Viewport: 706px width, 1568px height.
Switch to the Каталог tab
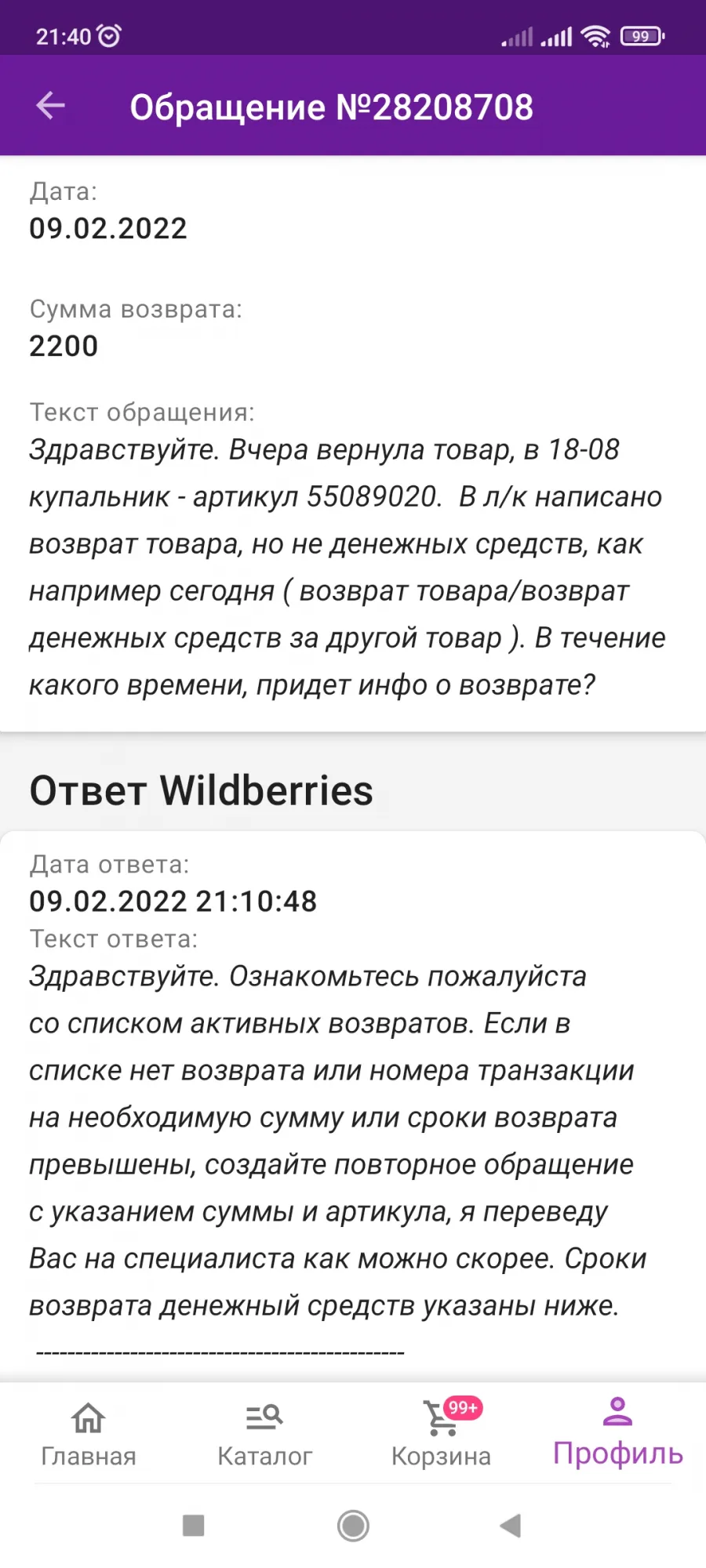[x=264, y=1434]
